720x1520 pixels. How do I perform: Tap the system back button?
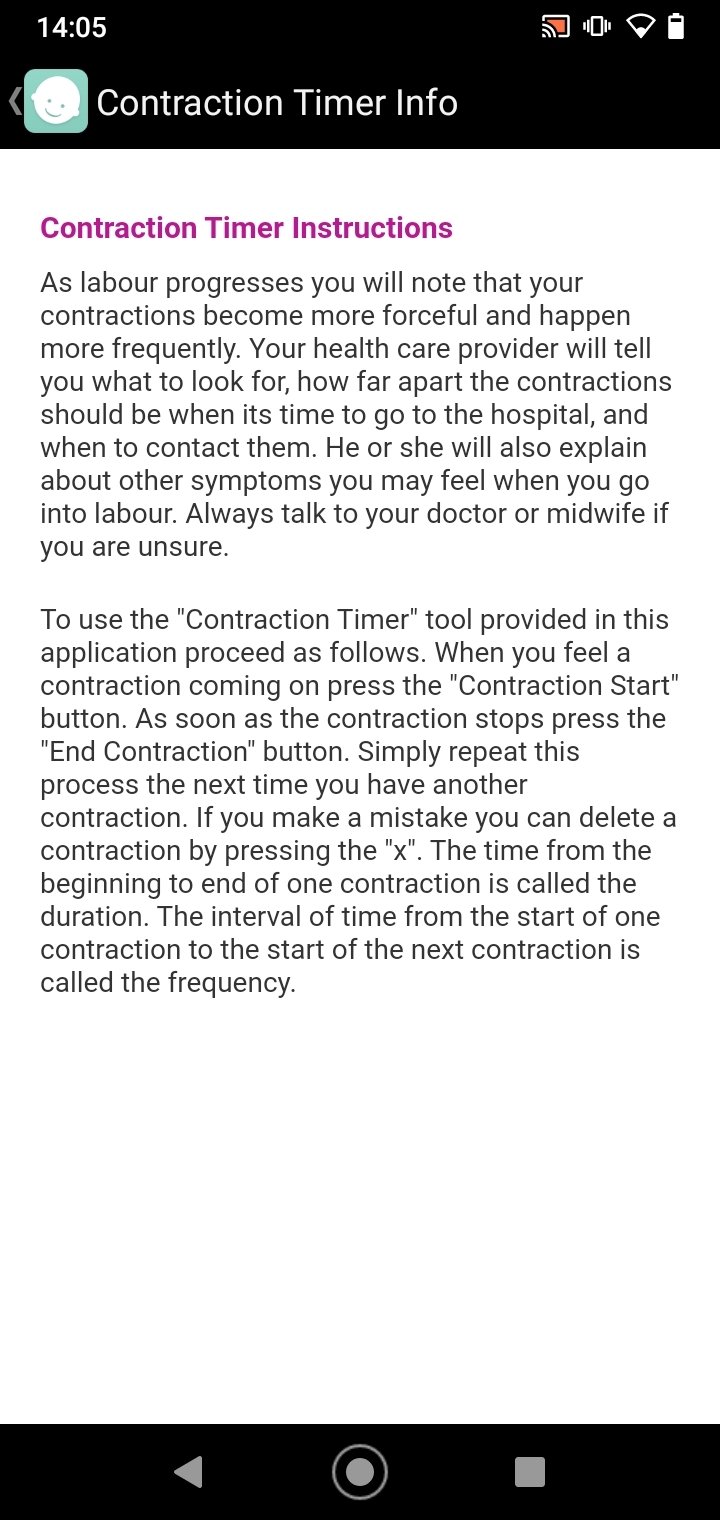click(188, 1471)
